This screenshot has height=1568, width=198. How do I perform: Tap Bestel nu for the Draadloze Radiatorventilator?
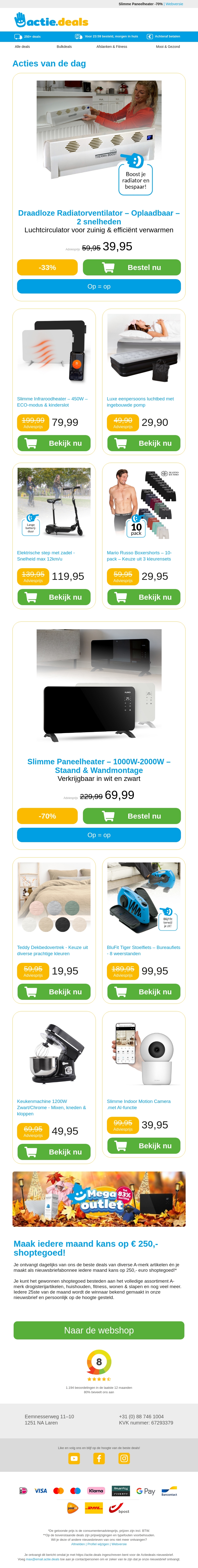click(x=132, y=267)
